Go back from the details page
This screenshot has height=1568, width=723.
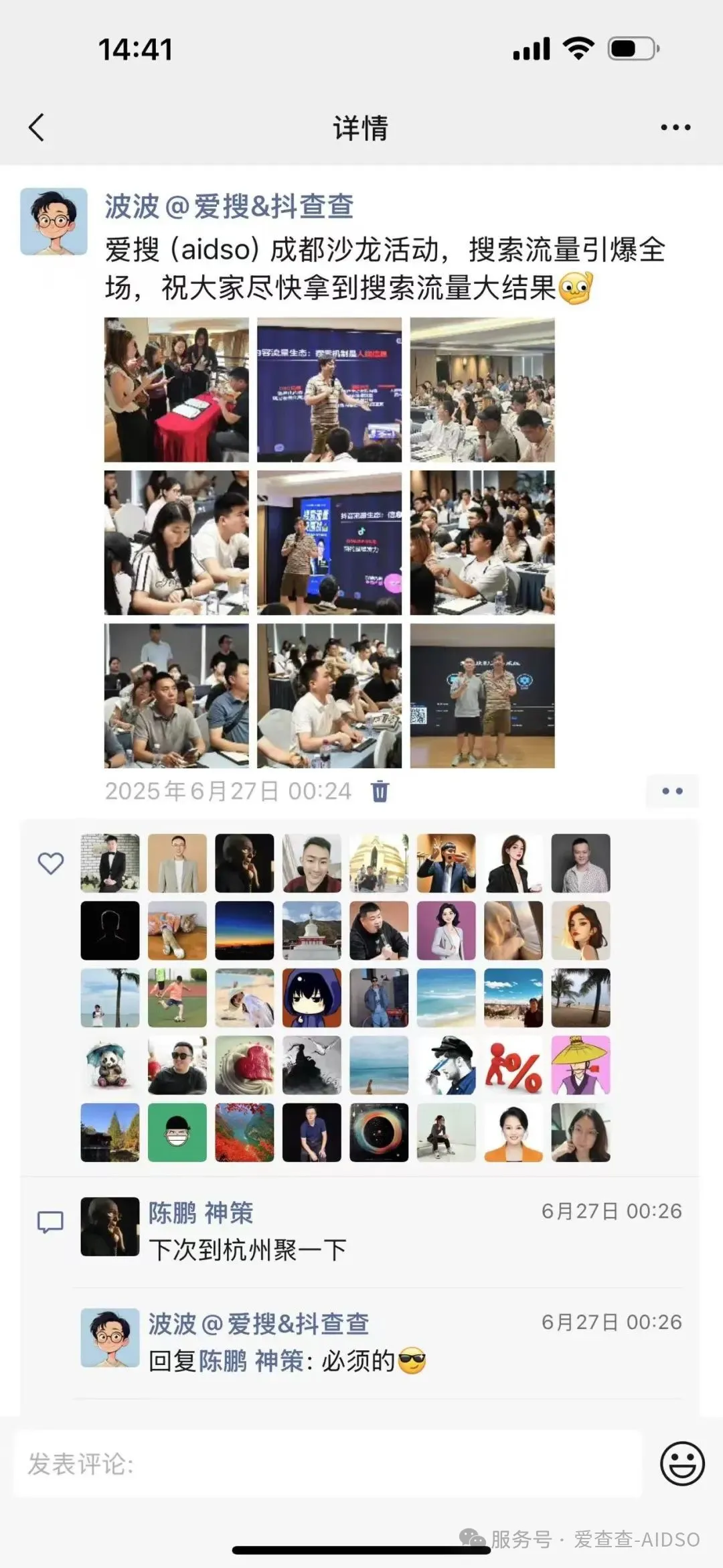(37, 127)
